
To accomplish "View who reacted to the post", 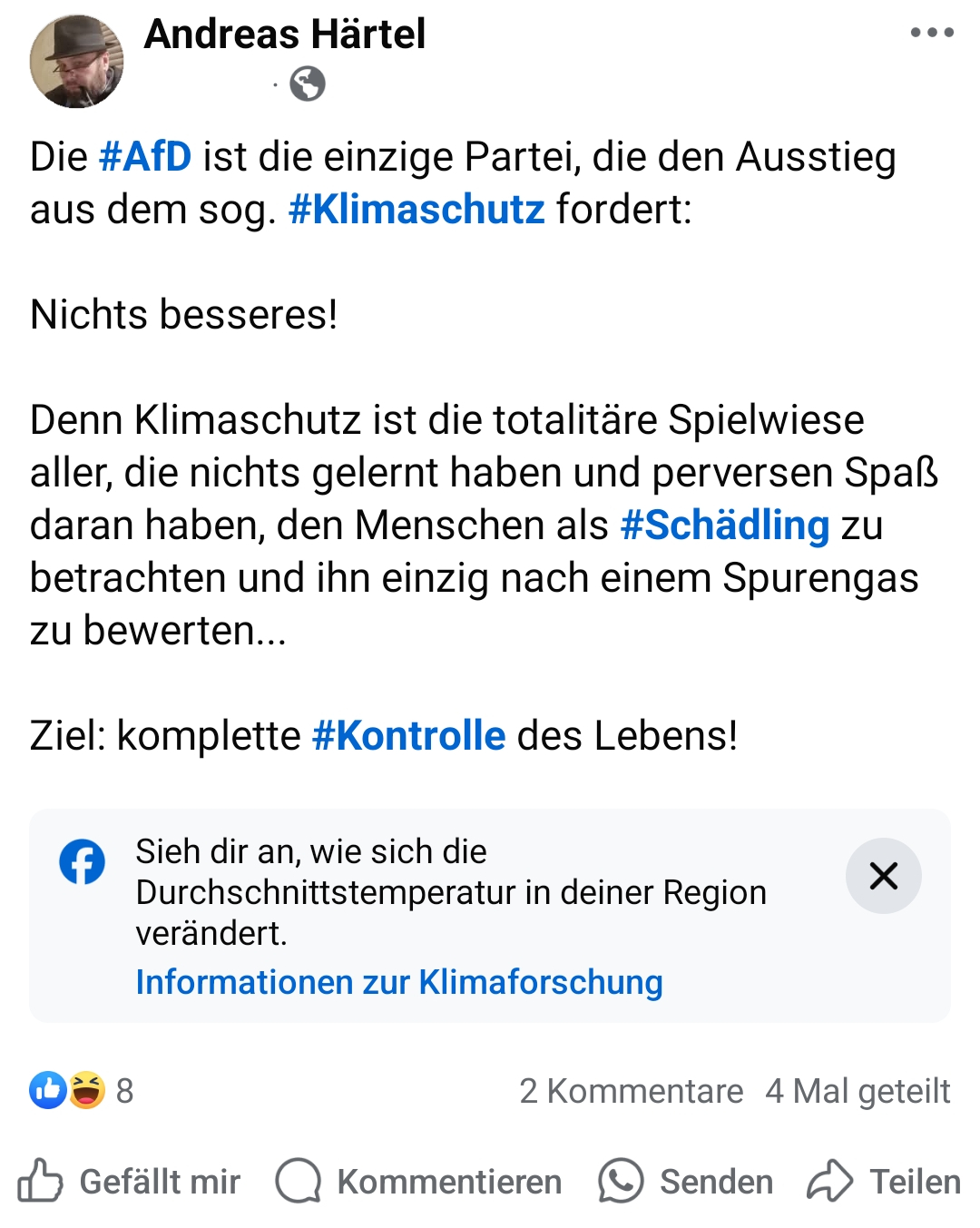I will (82, 1090).
